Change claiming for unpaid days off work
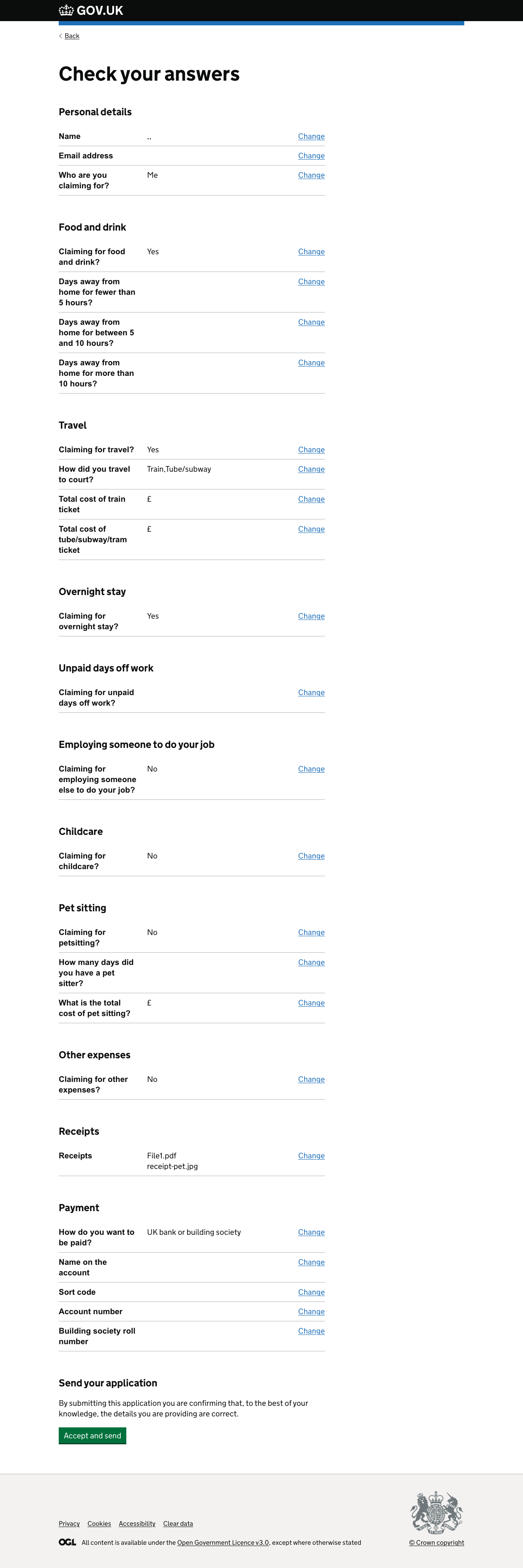 coord(311,693)
